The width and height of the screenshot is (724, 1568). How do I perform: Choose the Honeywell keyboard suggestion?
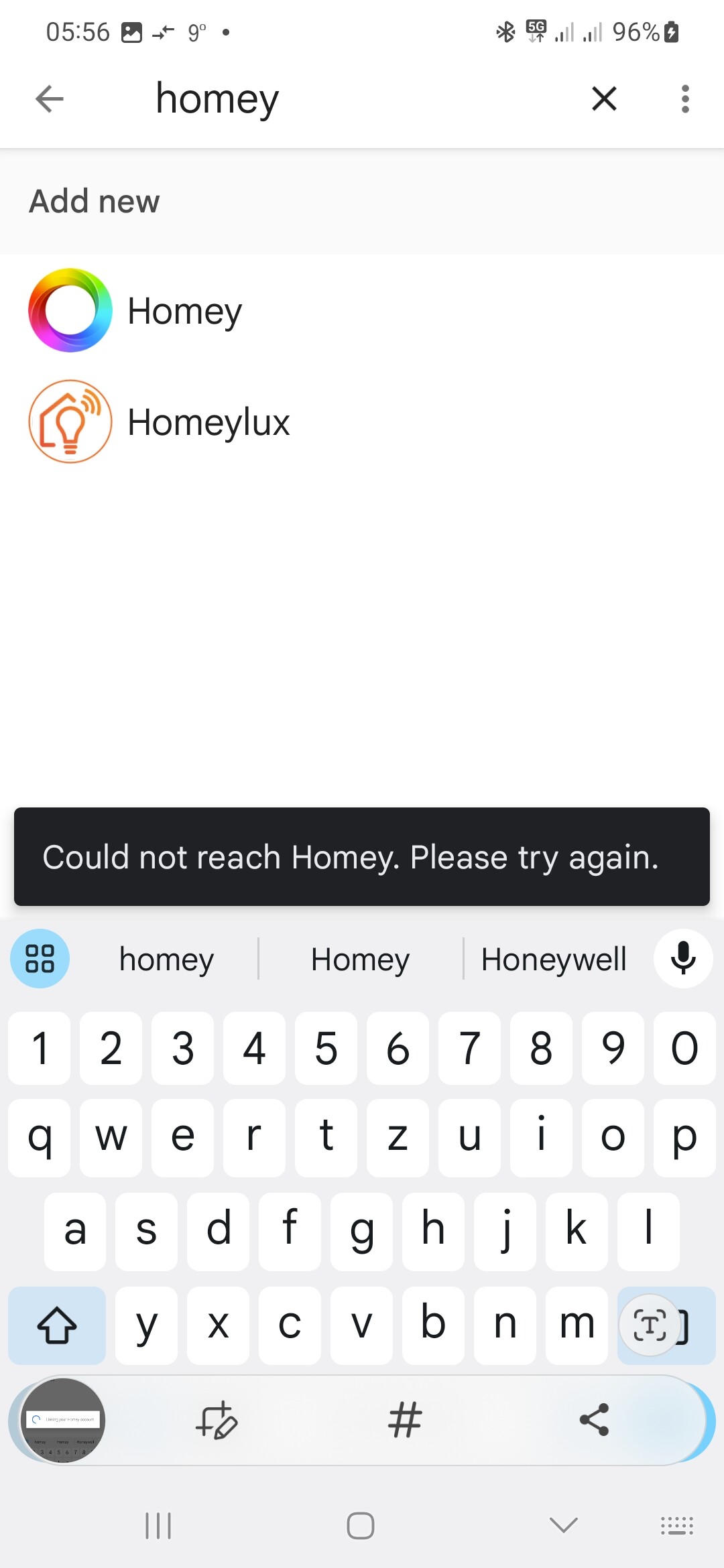554,959
